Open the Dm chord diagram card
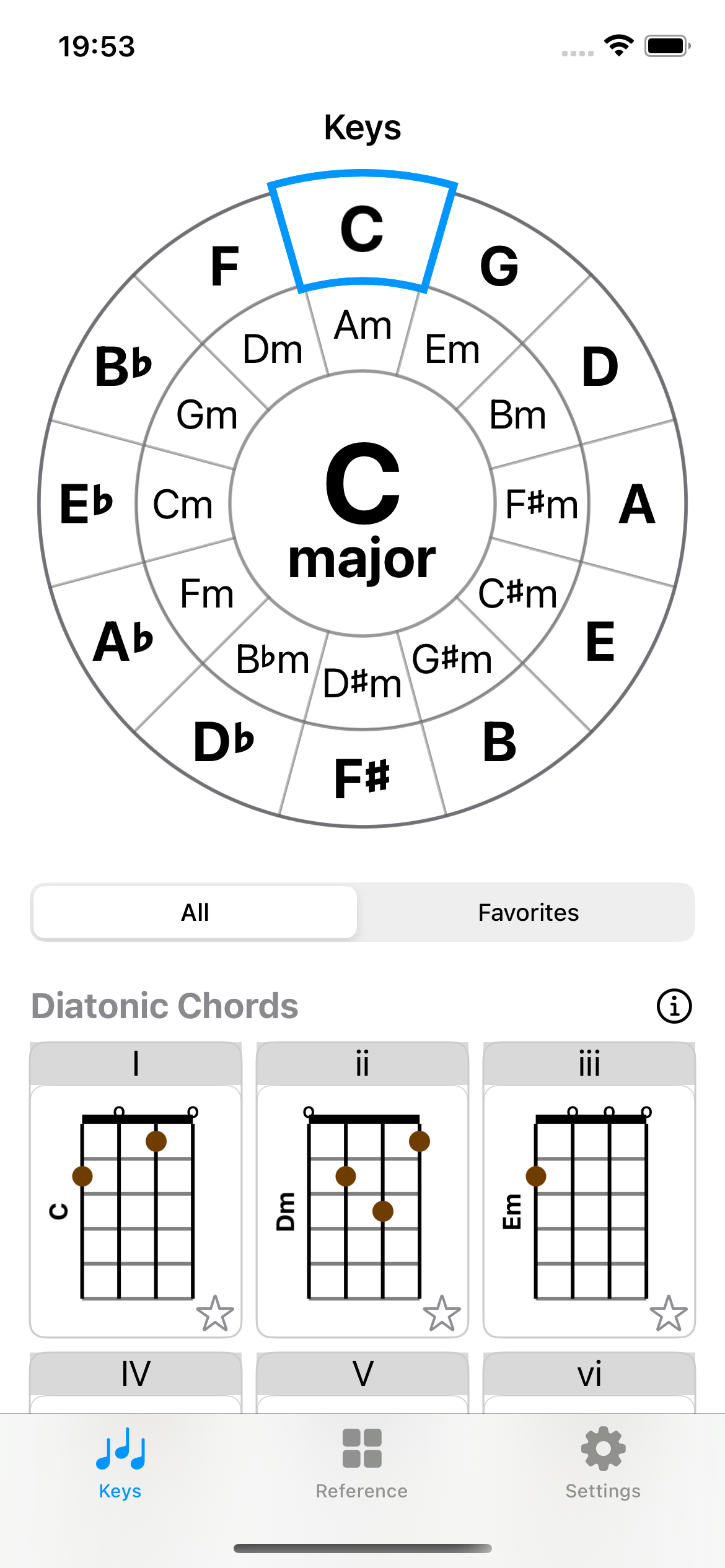The width and height of the screenshot is (725, 1568). click(363, 1204)
